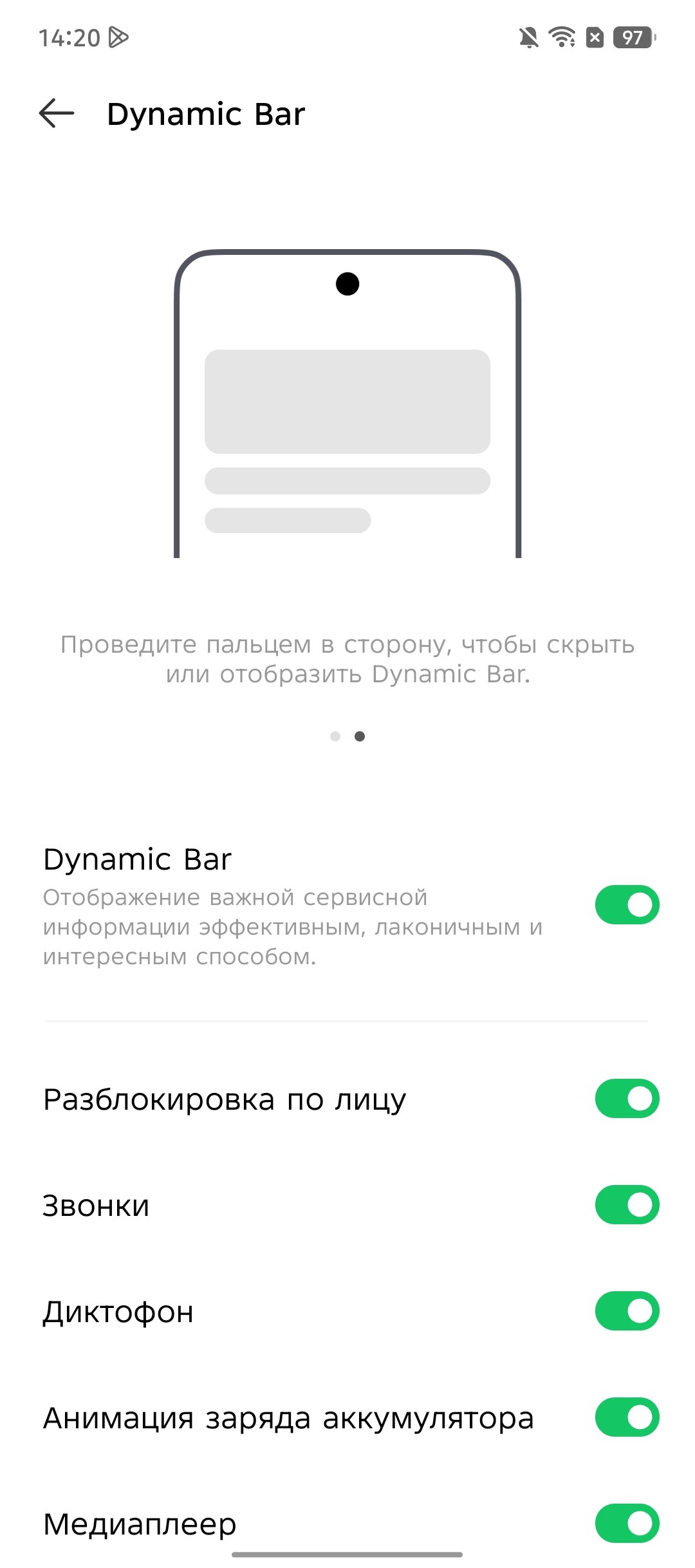
Task: Select the first page indicator dot
Action: pos(335,736)
